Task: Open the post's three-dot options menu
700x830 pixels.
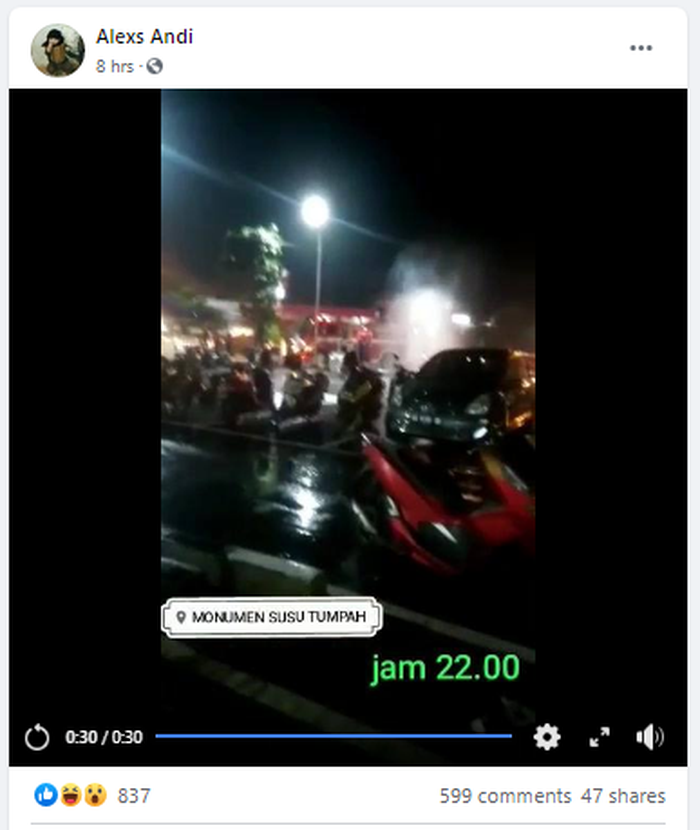Action: pyautogui.click(x=640, y=48)
